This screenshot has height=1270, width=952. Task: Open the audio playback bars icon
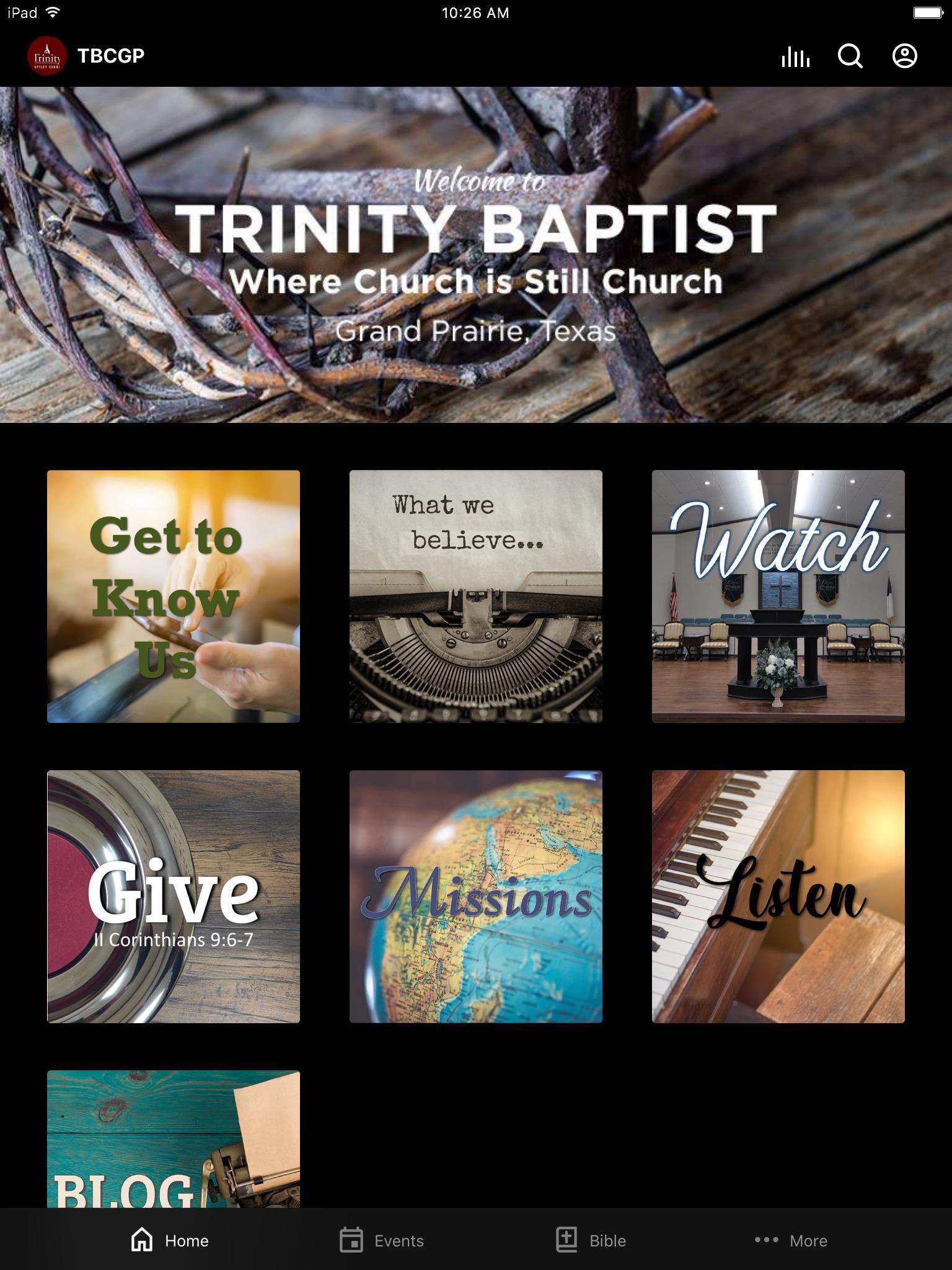[795, 56]
